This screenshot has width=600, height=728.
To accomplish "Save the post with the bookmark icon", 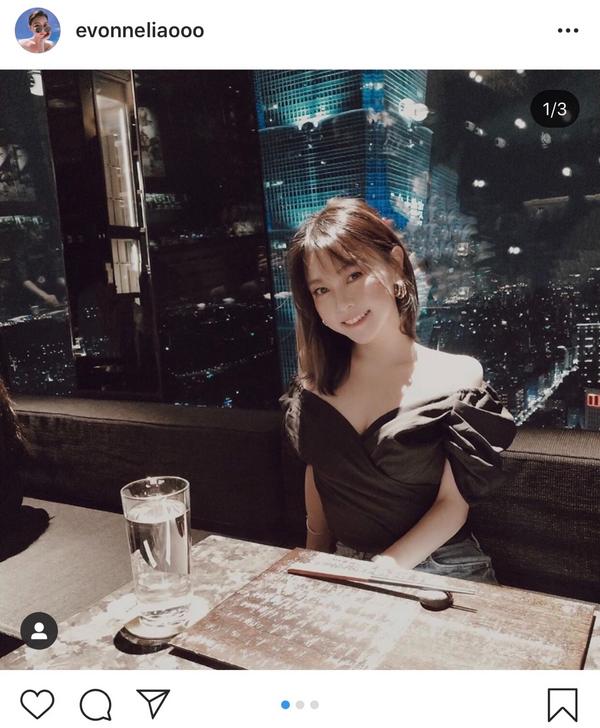I will [562, 704].
